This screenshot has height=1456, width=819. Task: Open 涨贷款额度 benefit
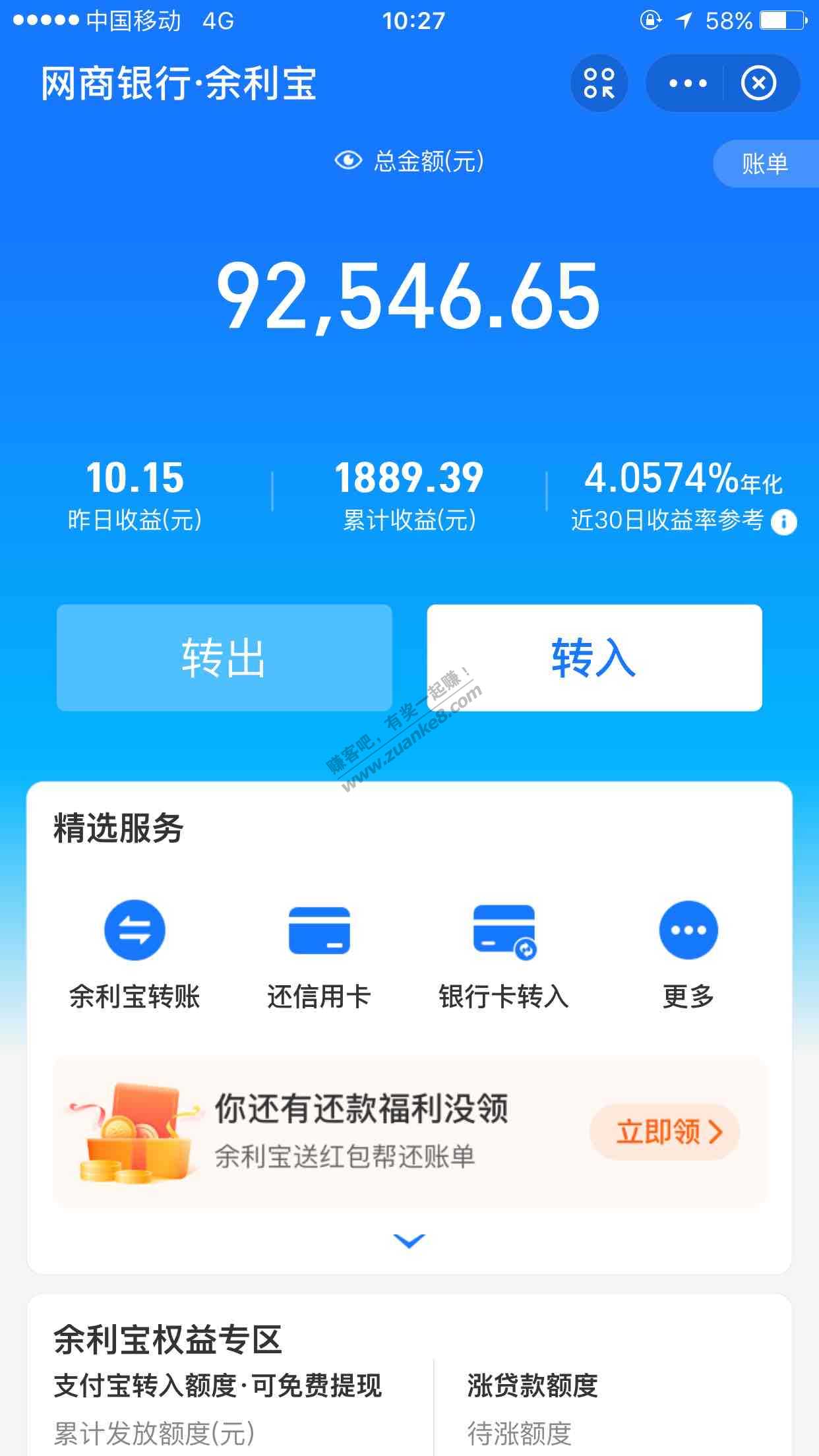[533, 1385]
